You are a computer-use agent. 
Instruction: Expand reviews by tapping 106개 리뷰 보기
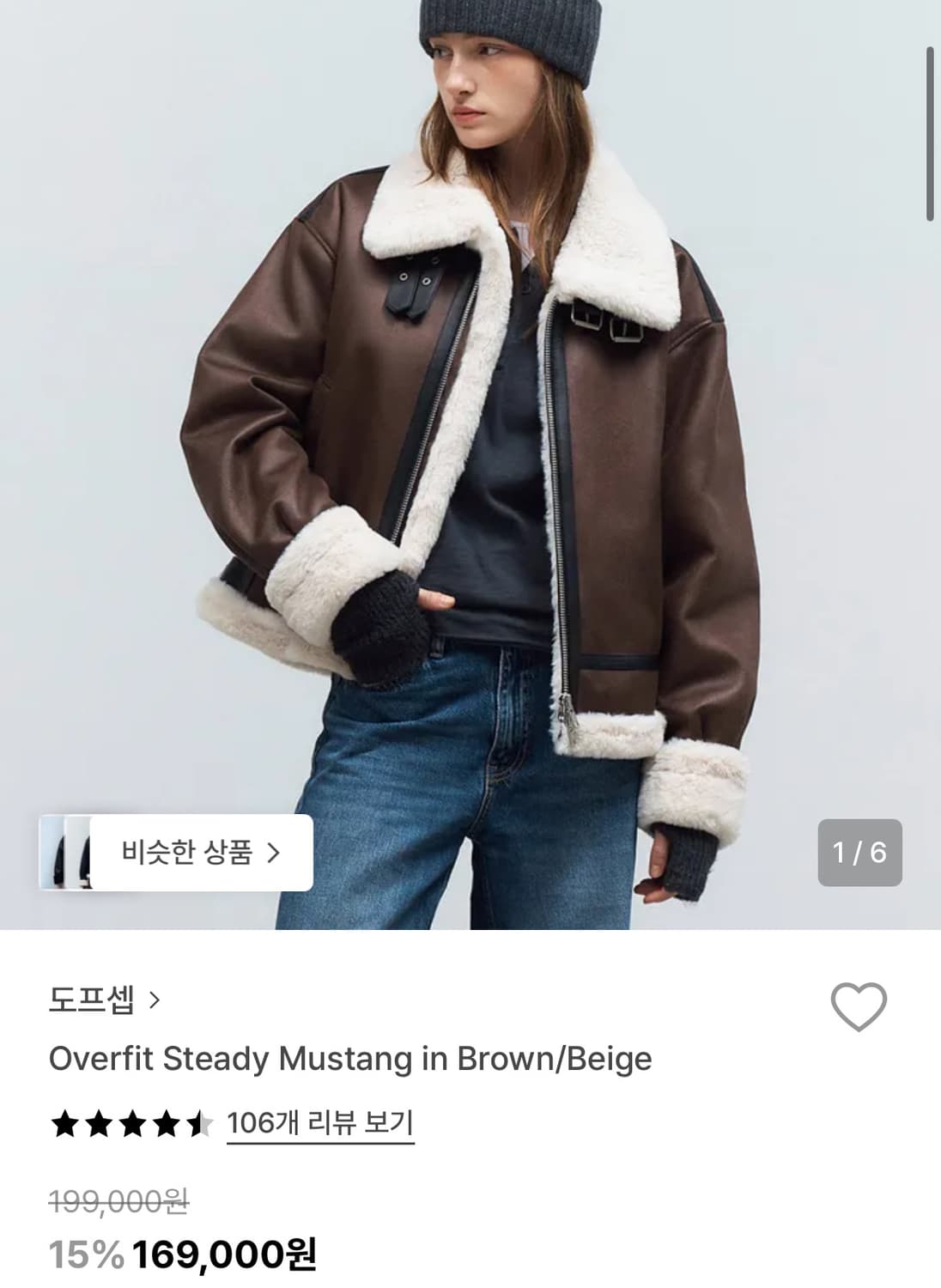tap(319, 1121)
